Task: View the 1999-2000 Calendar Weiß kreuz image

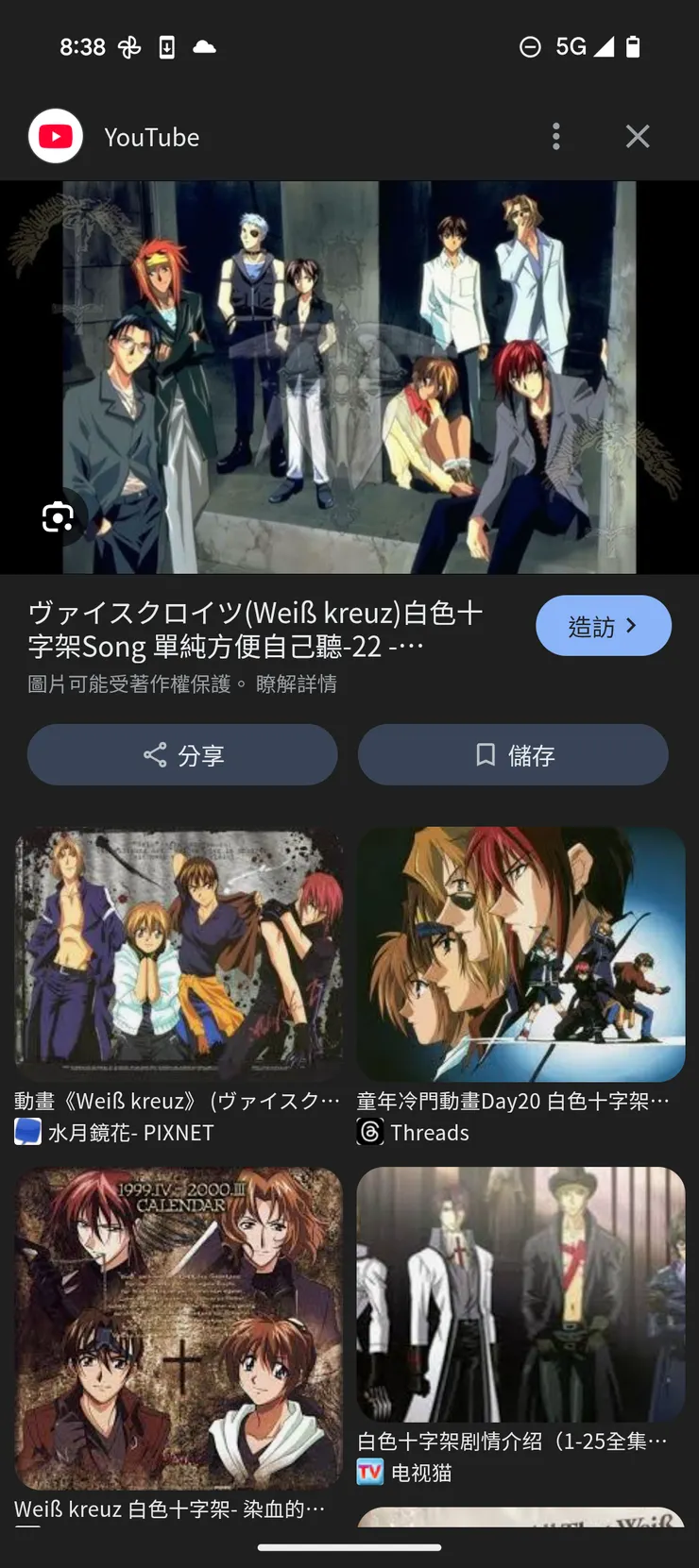Action: click(x=179, y=1327)
